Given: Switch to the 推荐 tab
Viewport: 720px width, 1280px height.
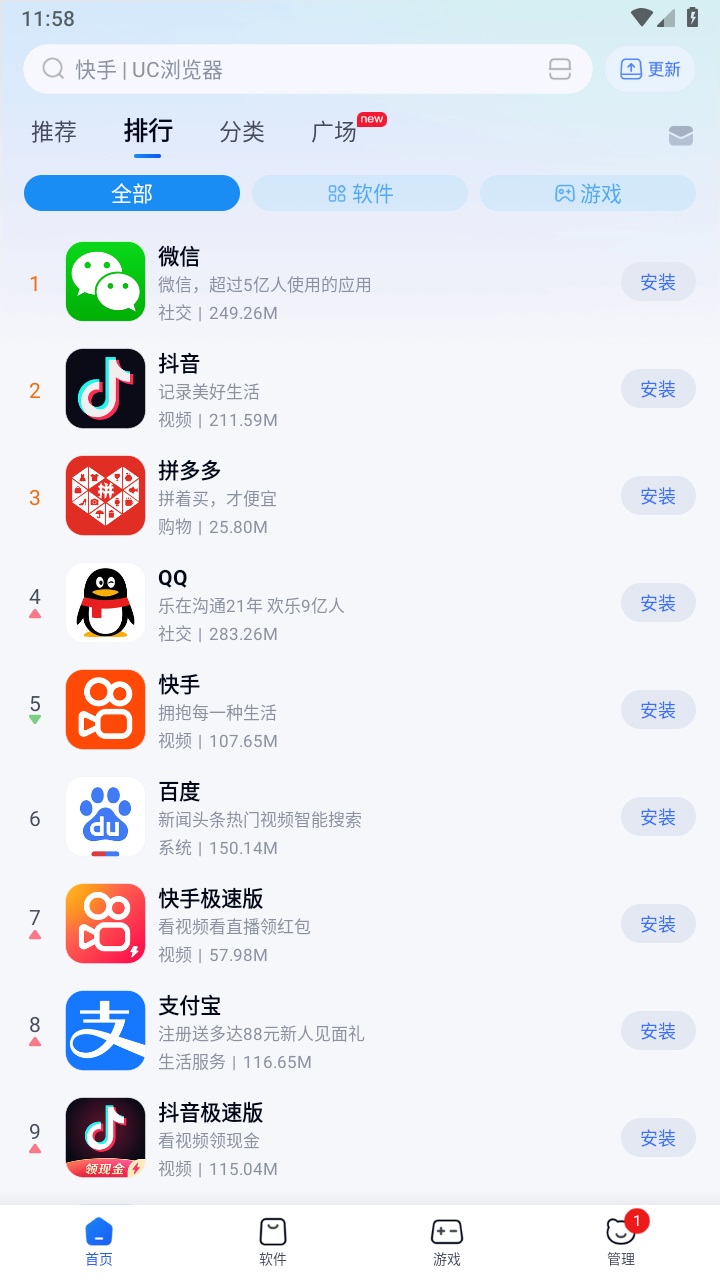Looking at the screenshot, I should coord(54,131).
